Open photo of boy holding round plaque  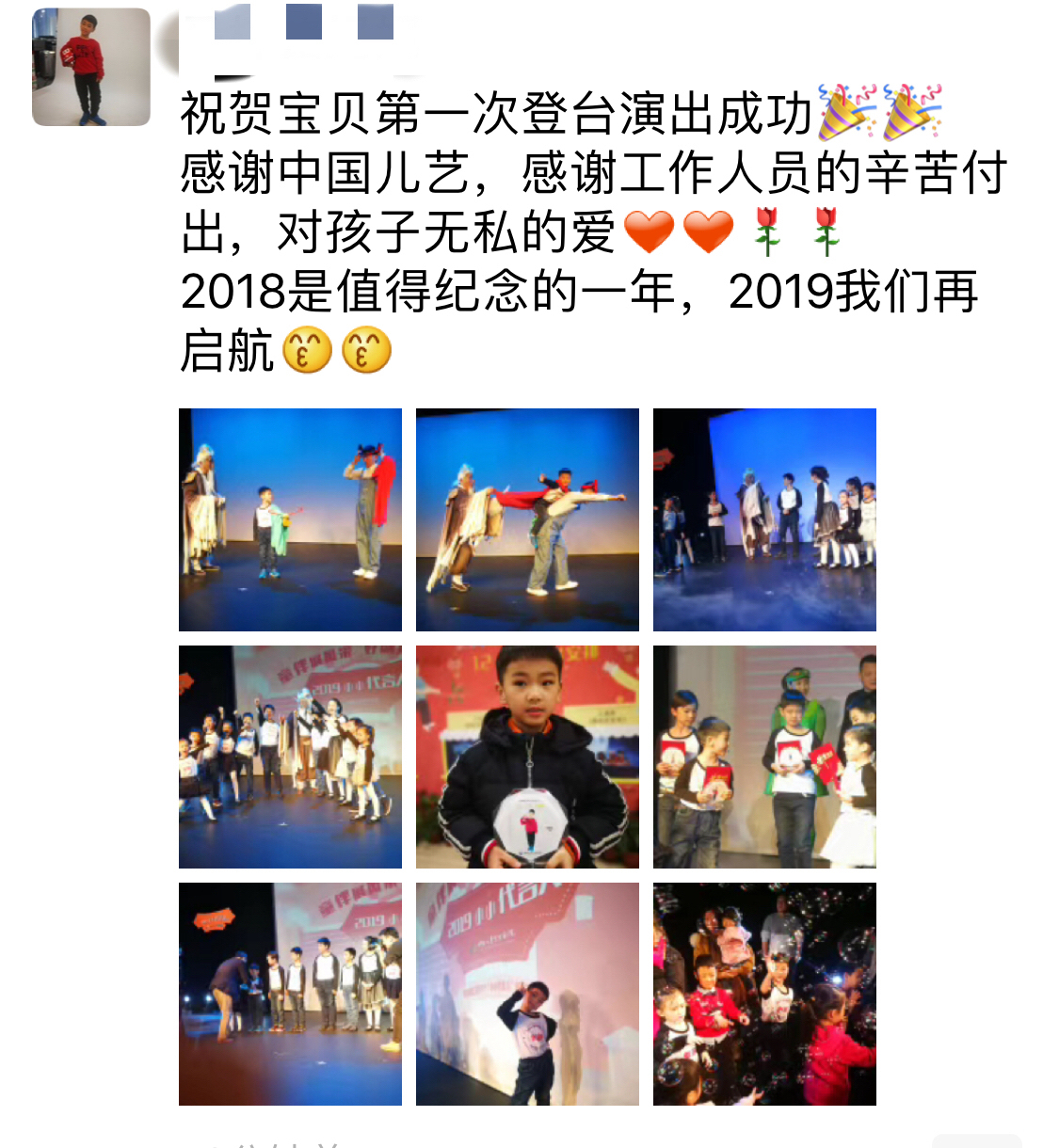[x=527, y=757]
